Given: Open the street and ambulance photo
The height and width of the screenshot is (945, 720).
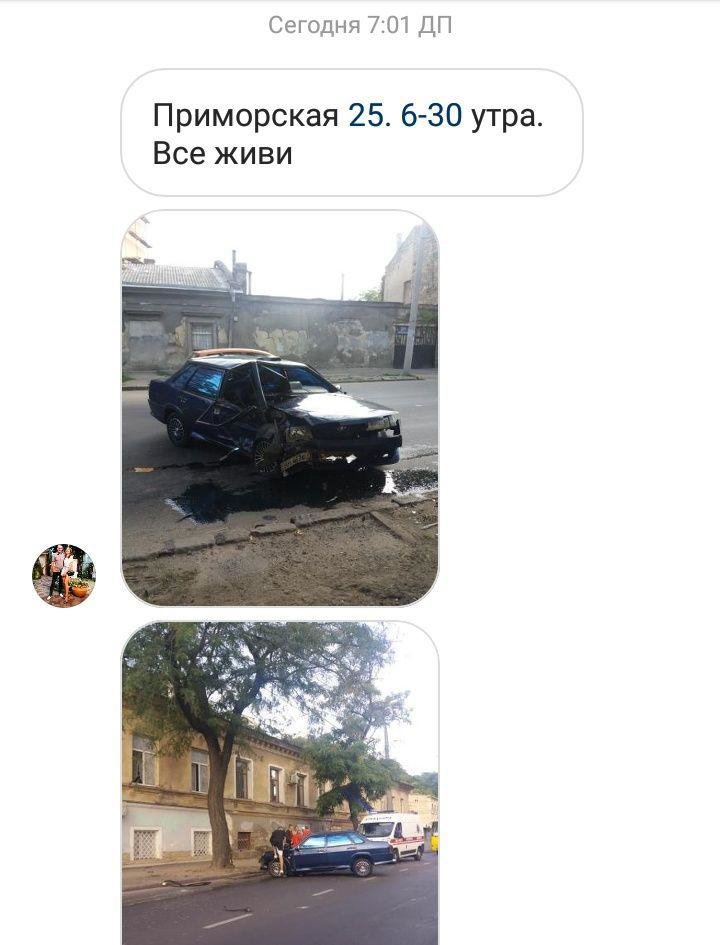Looking at the screenshot, I should click(280, 782).
